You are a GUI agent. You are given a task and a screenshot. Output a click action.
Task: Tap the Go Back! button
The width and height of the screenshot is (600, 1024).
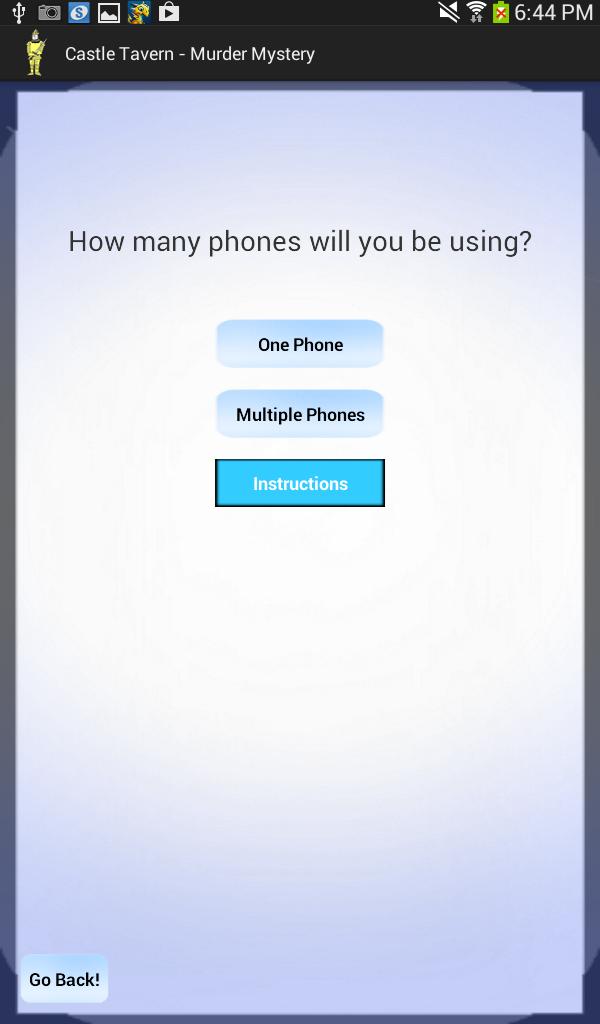[x=64, y=979]
